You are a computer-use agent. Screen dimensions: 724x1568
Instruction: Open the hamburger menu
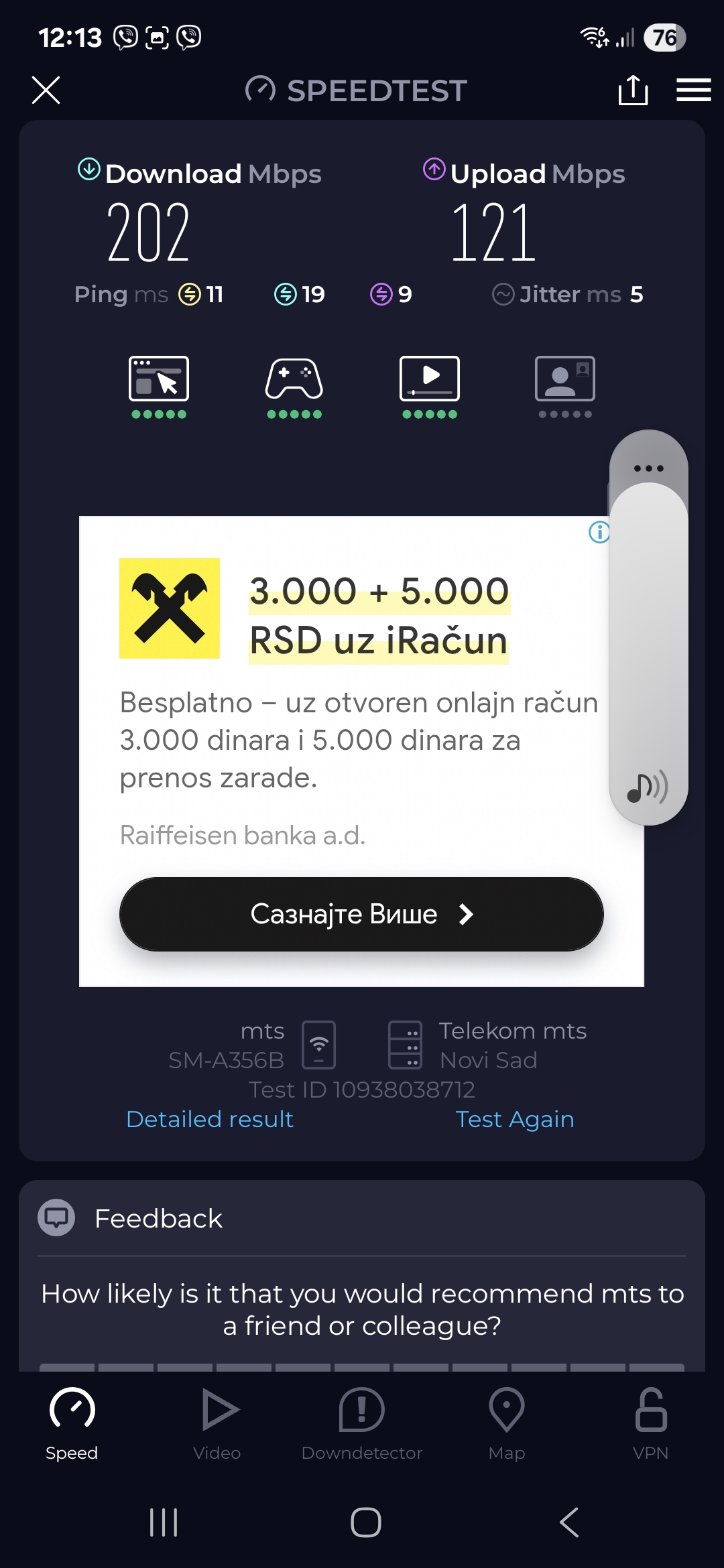click(x=693, y=90)
